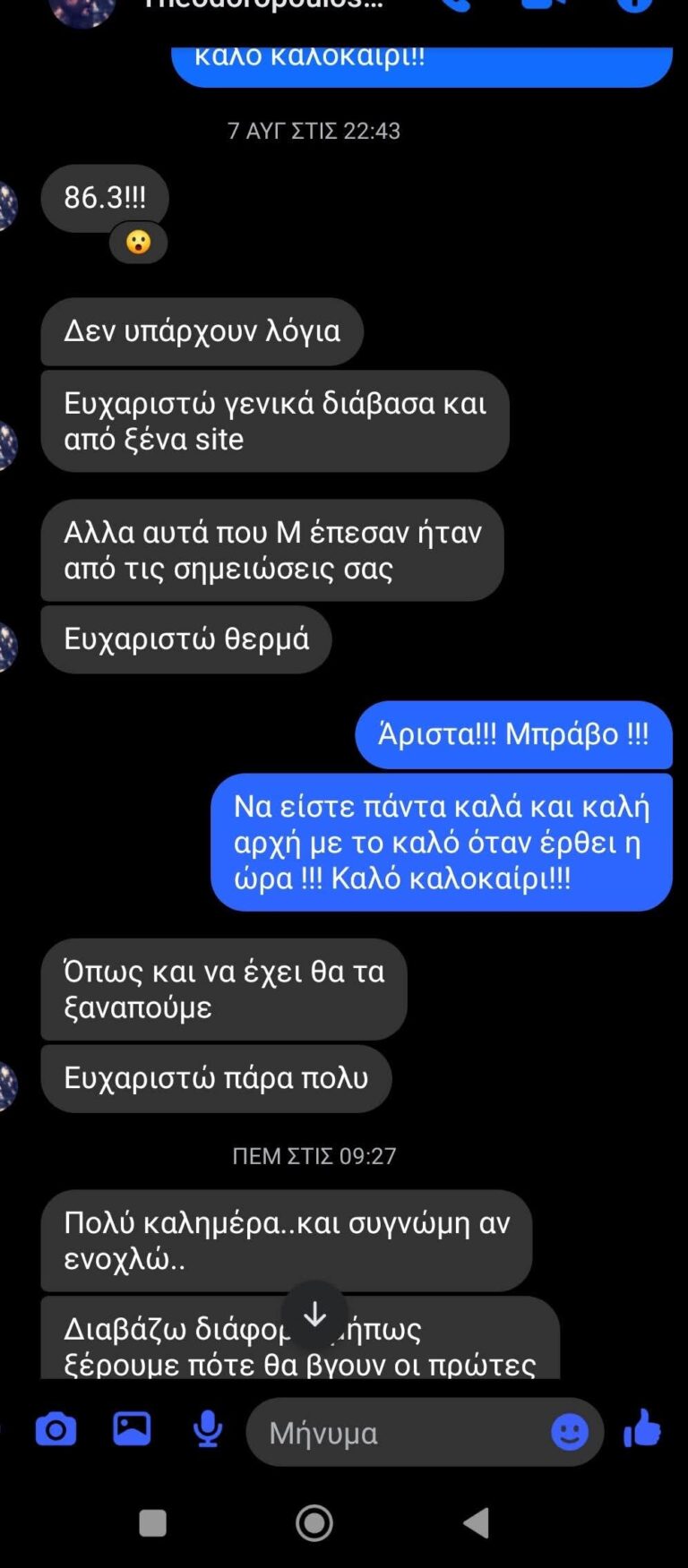Image resolution: width=688 pixels, height=1568 pixels.
Task: Open the camera to take a photo
Action: [x=56, y=1430]
